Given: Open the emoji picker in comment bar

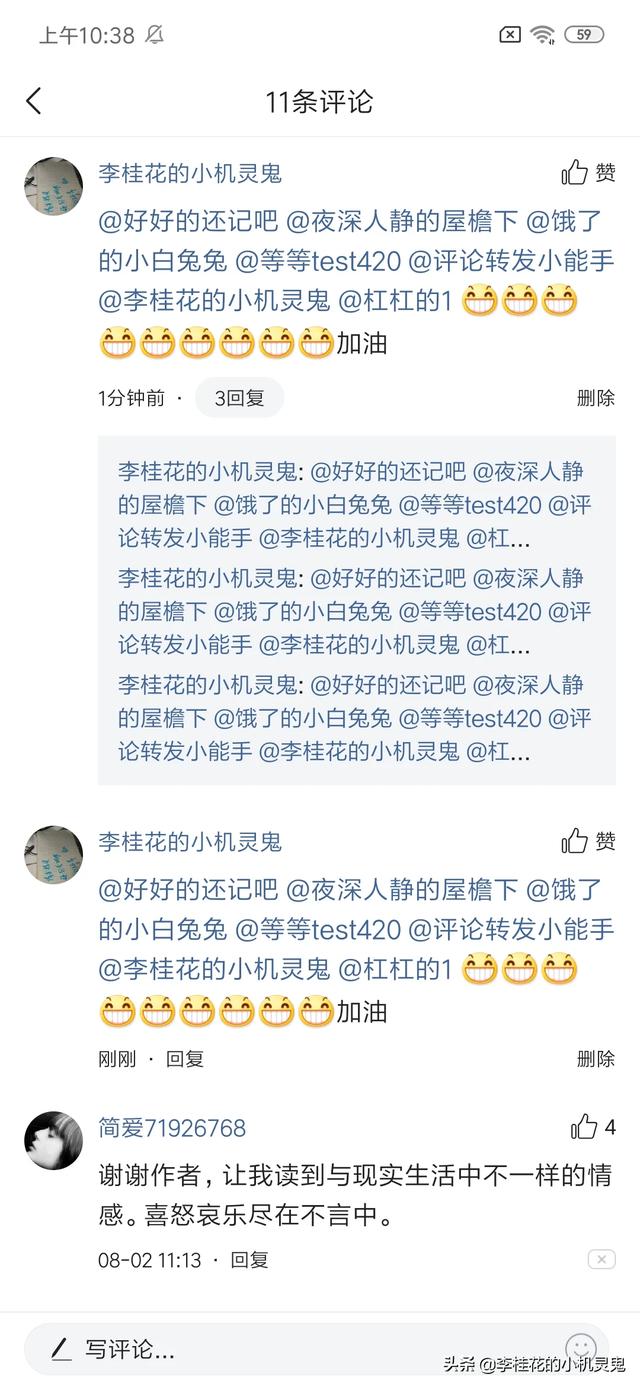Looking at the screenshot, I should pos(580,1347).
